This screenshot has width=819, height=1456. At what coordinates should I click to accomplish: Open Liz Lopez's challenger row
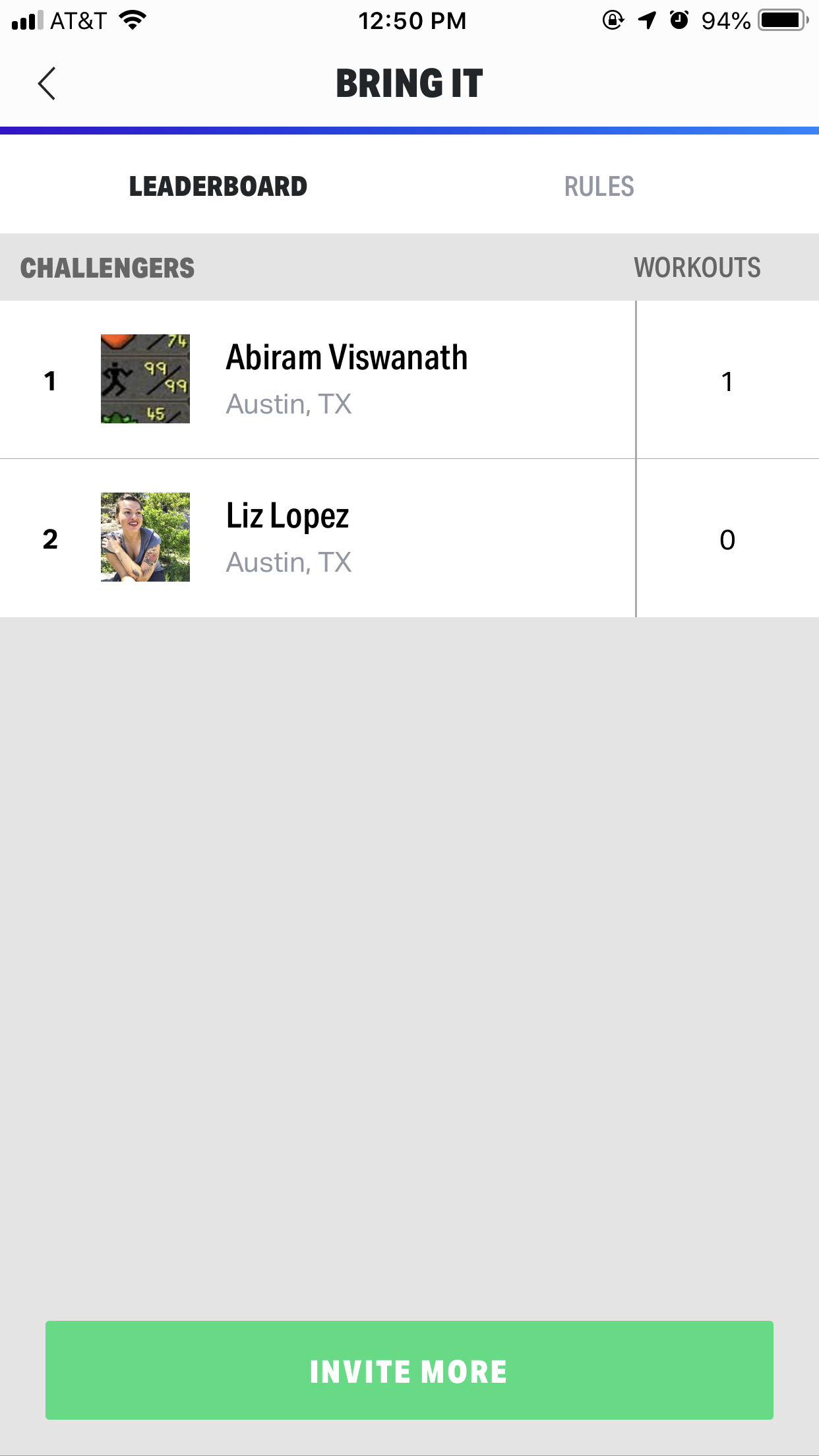pos(288,538)
